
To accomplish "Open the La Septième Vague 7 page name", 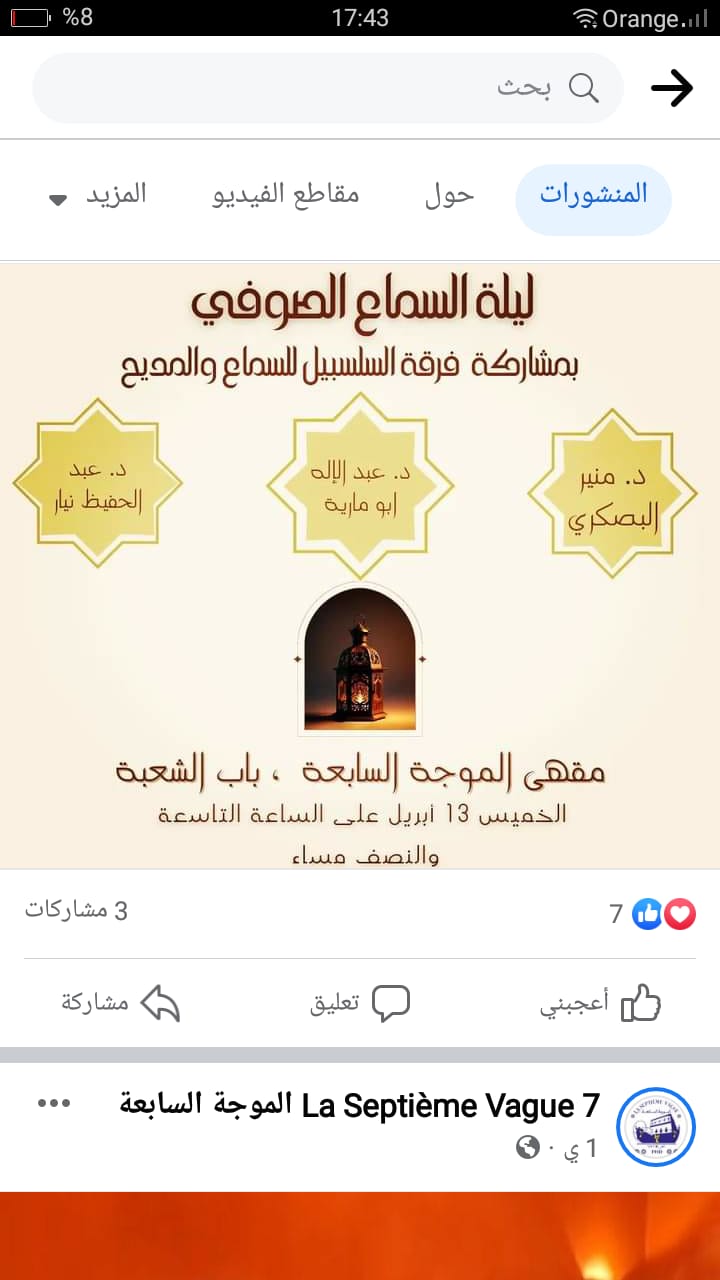I will tap(360, 1106).
